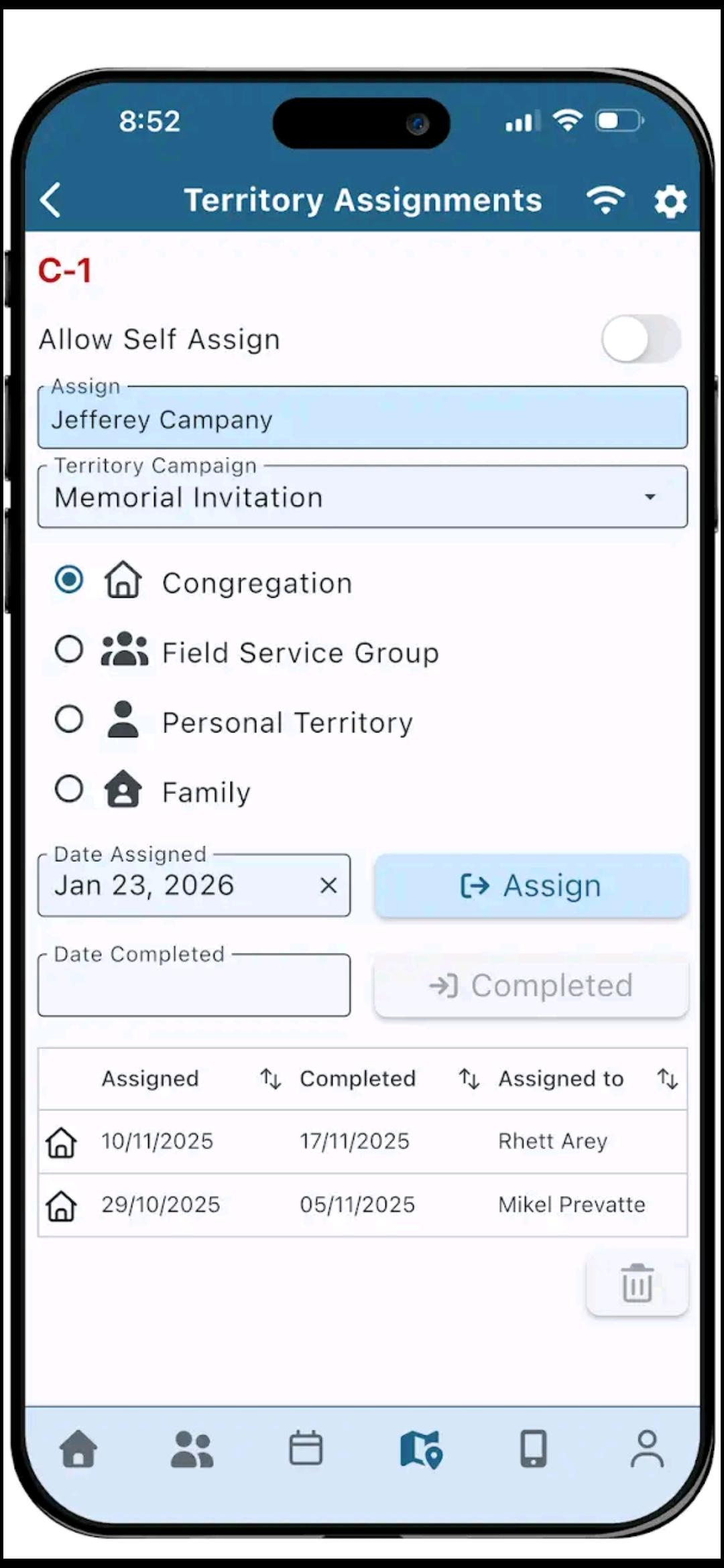
Task: Select Field Service Group option
Action: (x=69, y=650)
